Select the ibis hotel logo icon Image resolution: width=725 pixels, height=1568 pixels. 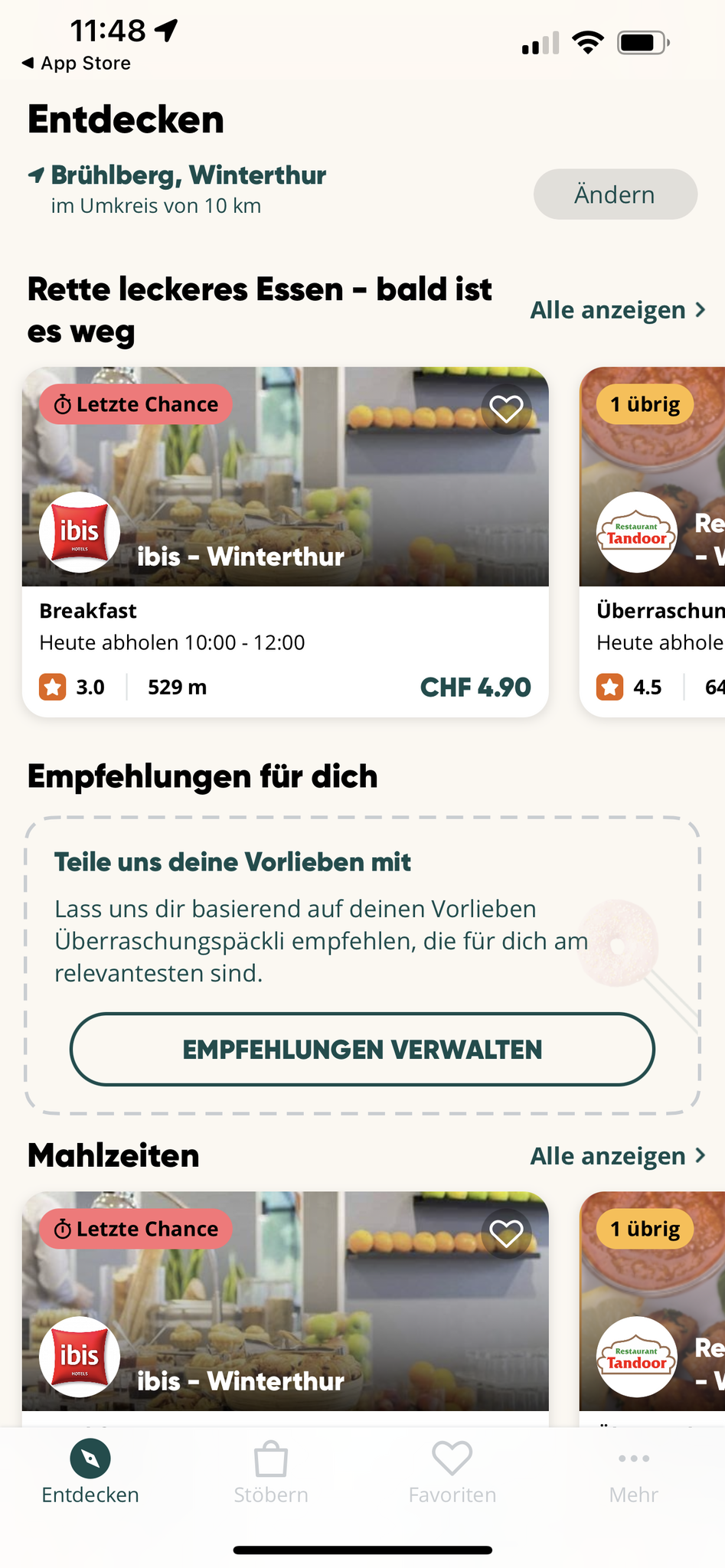[x=79, y=531]
